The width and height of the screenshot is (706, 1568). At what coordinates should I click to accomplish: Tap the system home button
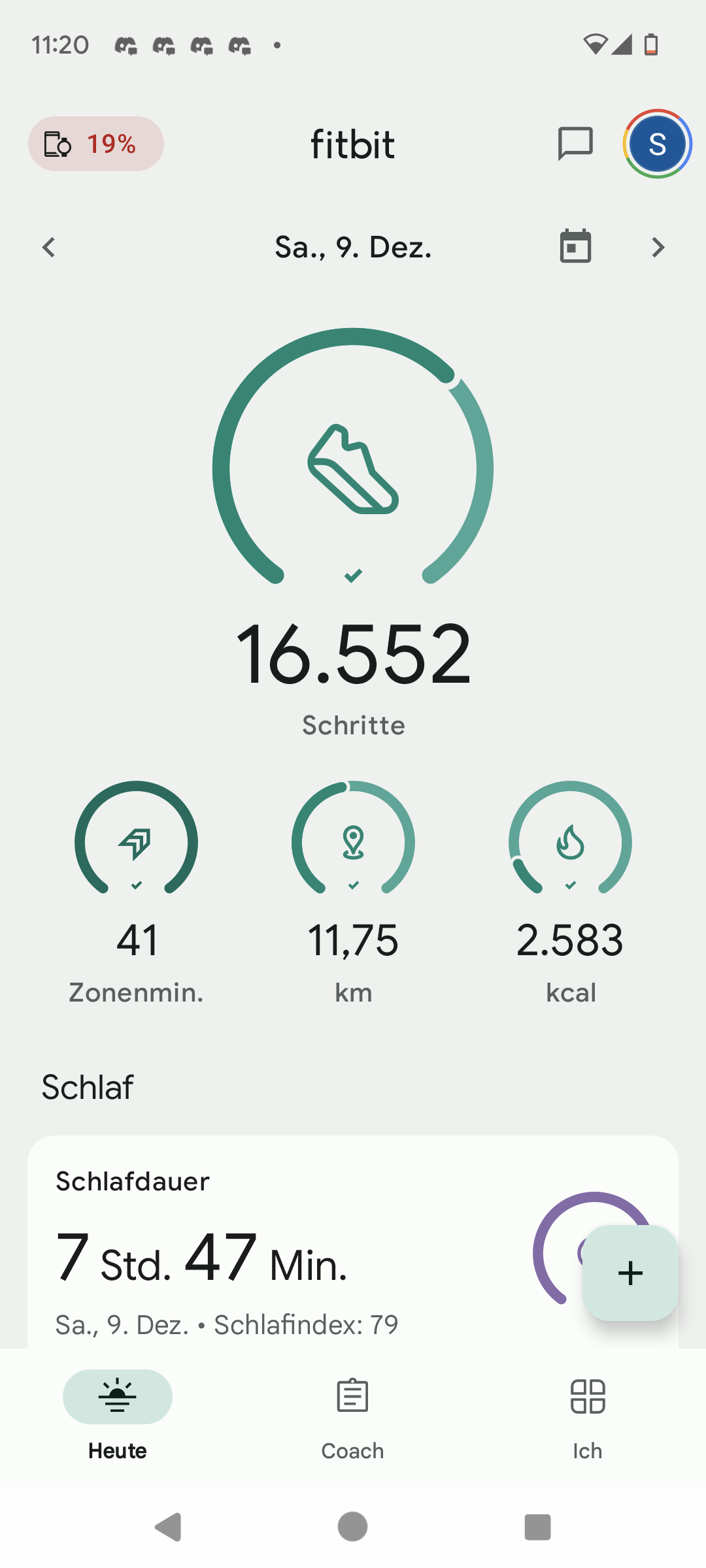coord(352,1527)
